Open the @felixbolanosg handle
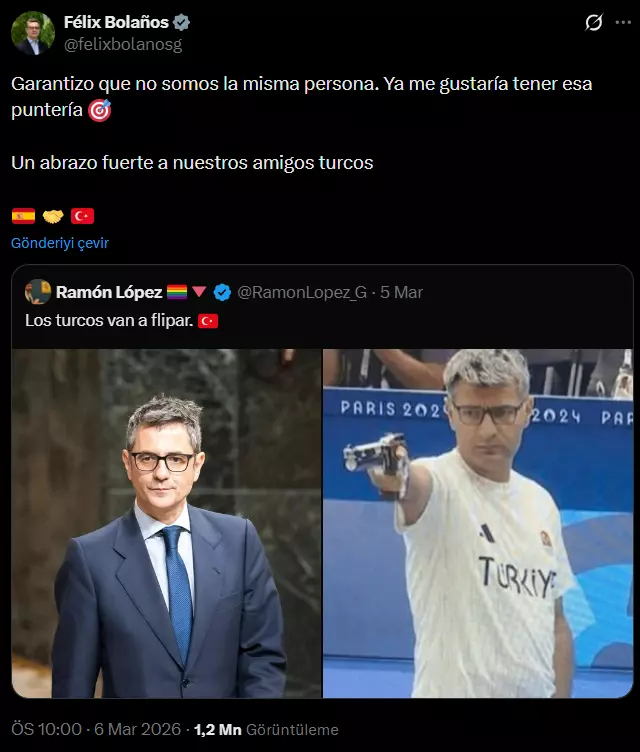The width and height of the screenshot is (640, 752). [123, 44]
